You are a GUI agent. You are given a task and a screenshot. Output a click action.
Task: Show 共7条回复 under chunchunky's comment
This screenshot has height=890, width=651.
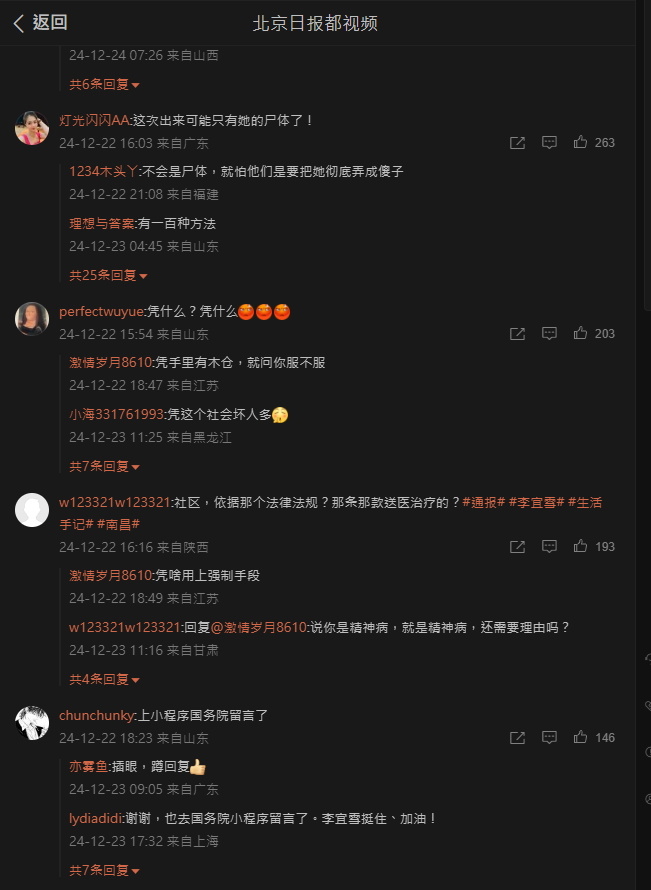(104, 871)
